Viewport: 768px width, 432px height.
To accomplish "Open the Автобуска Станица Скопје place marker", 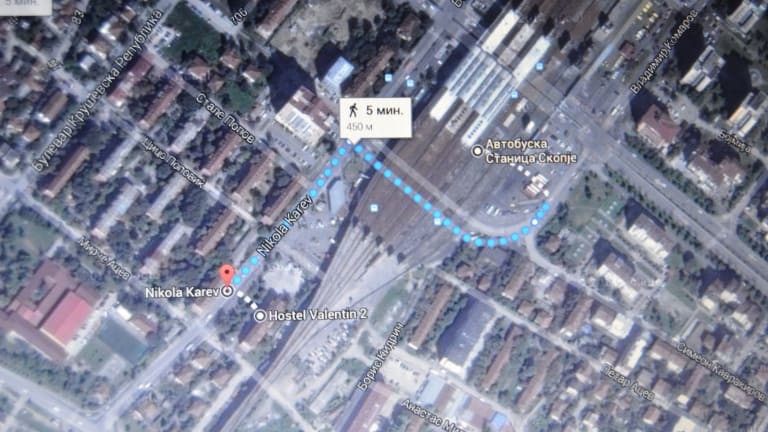I will click(x=477, y=150).
